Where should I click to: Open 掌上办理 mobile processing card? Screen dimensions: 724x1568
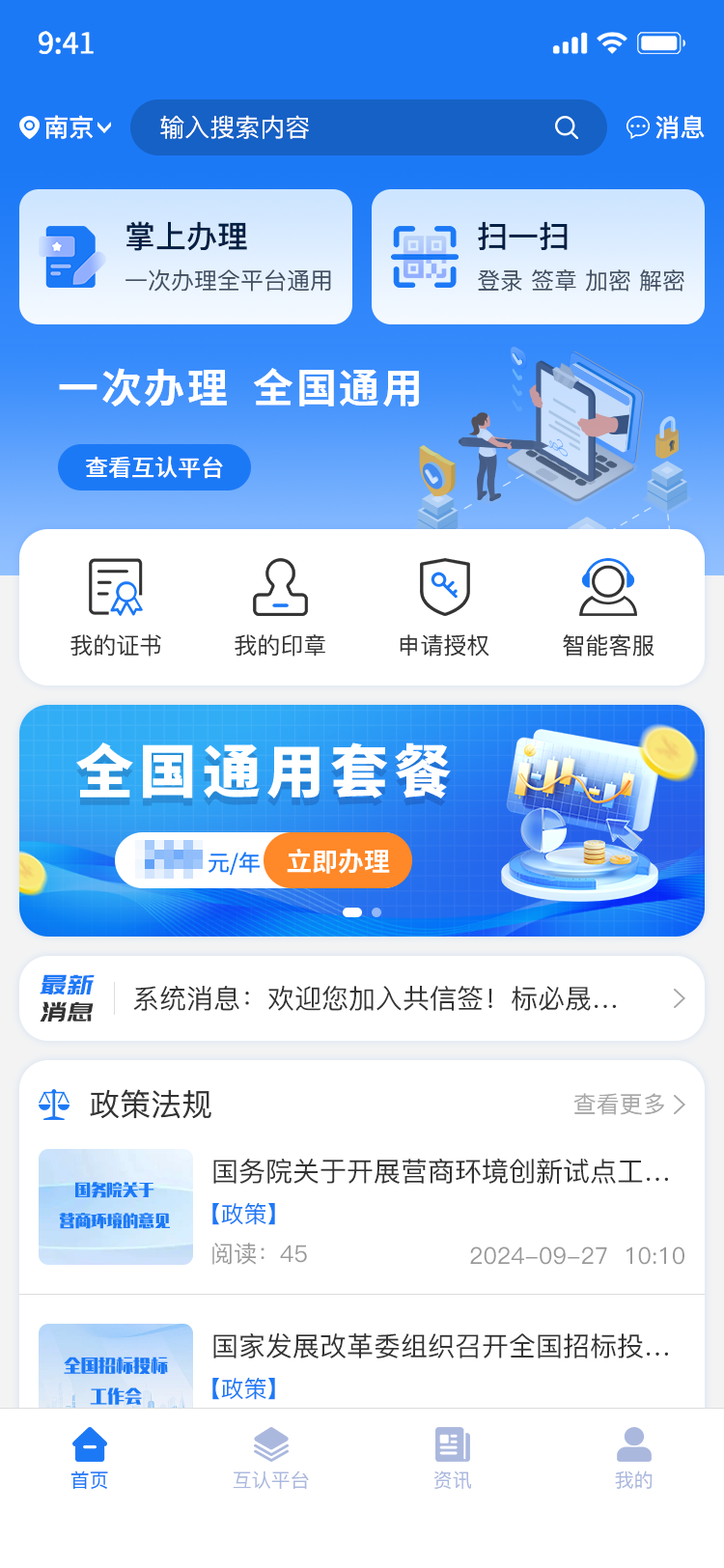click(185, 256)
